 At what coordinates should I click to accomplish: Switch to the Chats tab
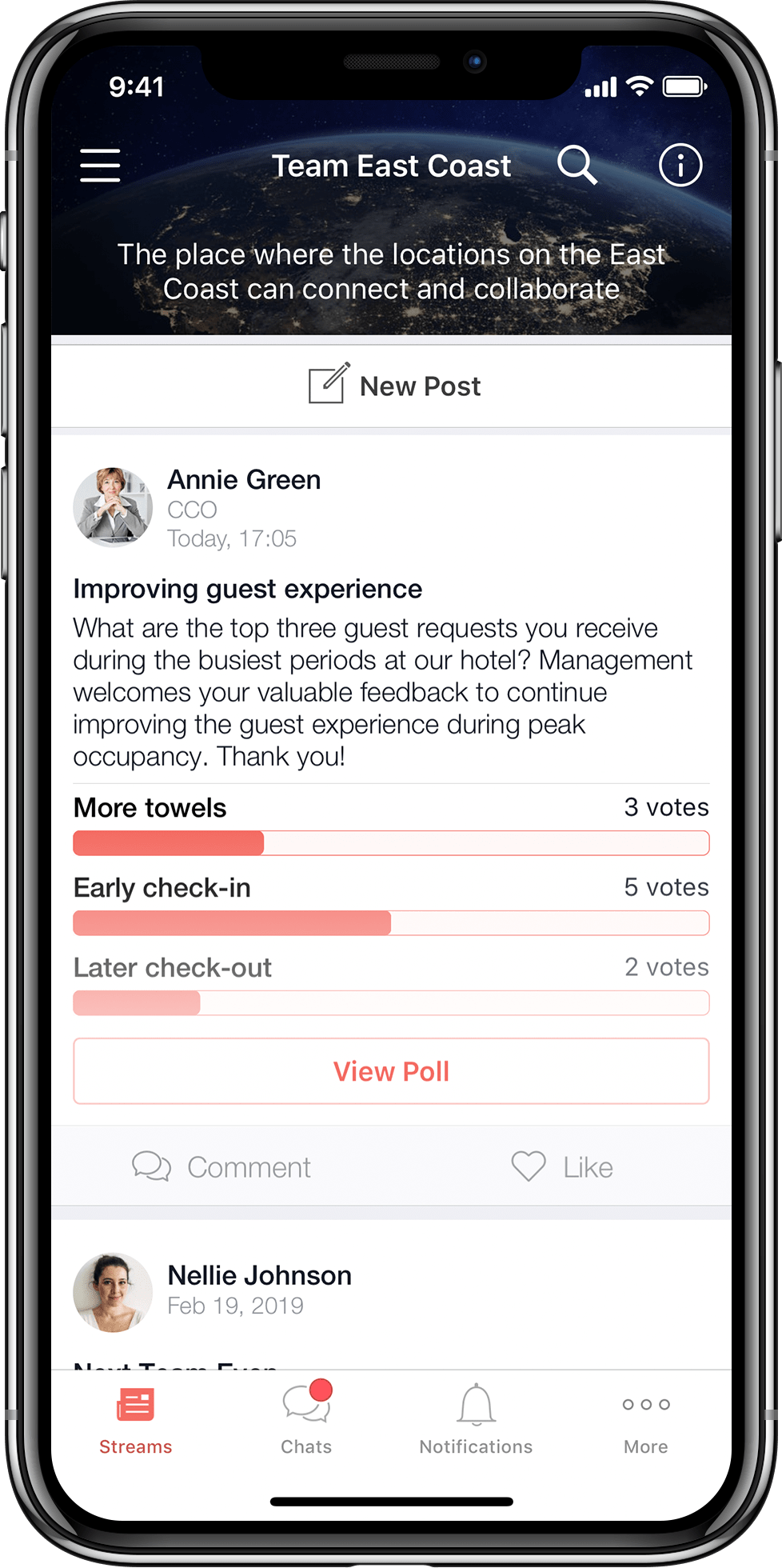pyautogui.click(x=306, y=1422)
